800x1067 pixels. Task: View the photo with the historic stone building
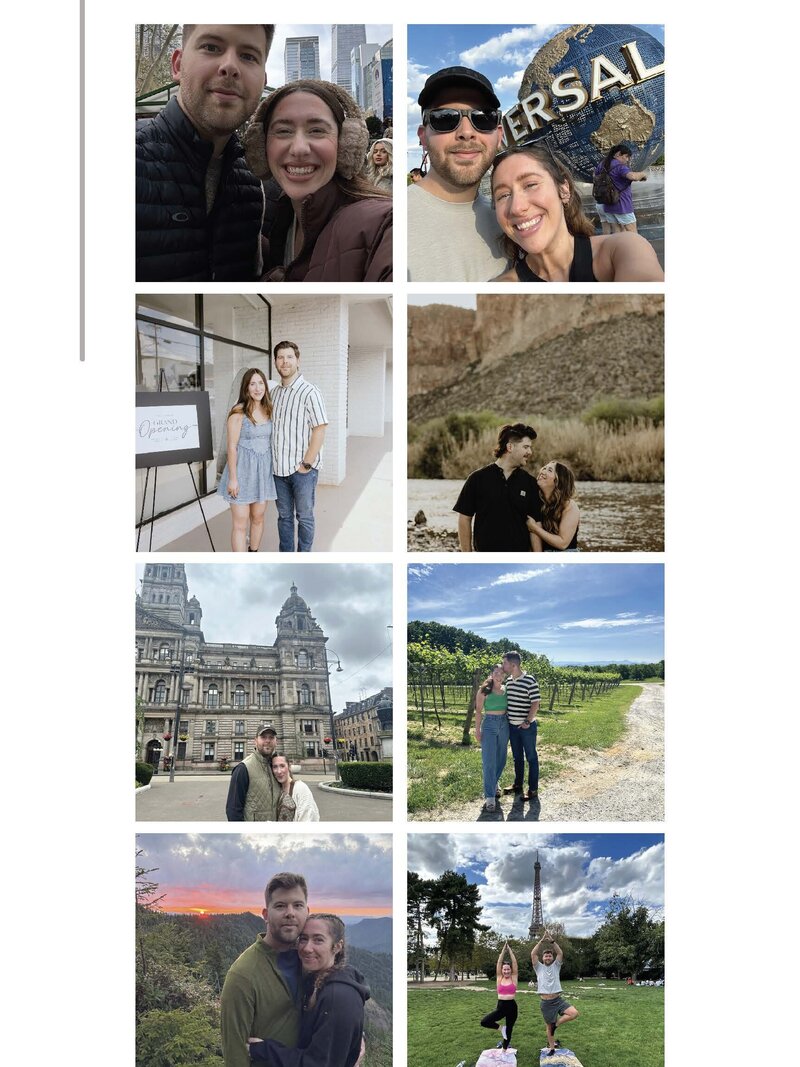click(x=264, y=692)
